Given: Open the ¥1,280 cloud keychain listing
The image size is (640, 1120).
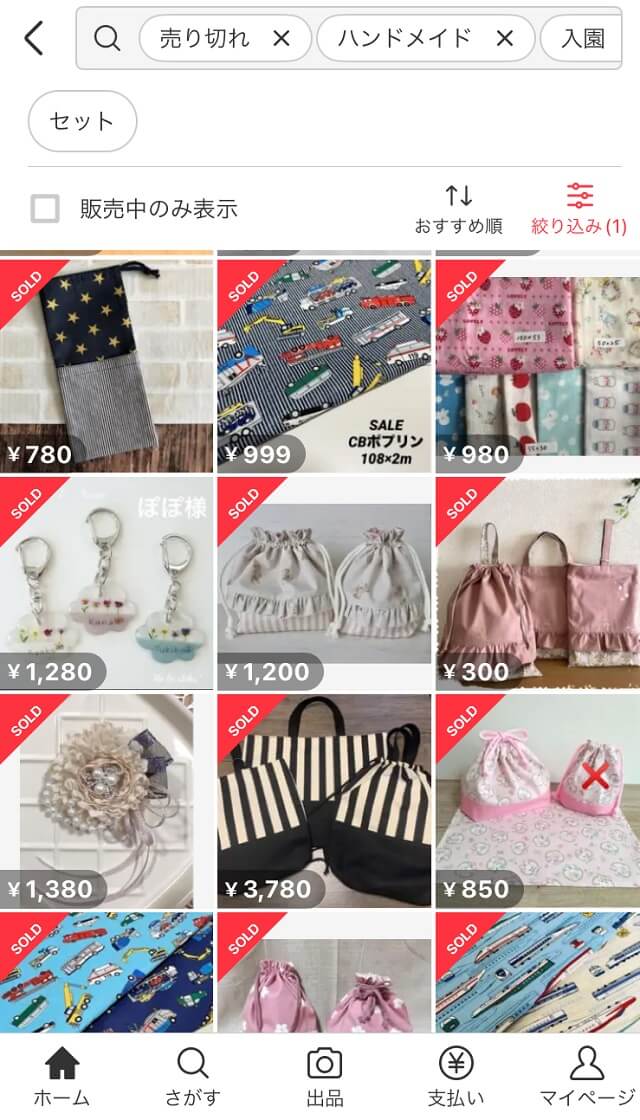Looking at the screenshot, I should coord(106,583).
